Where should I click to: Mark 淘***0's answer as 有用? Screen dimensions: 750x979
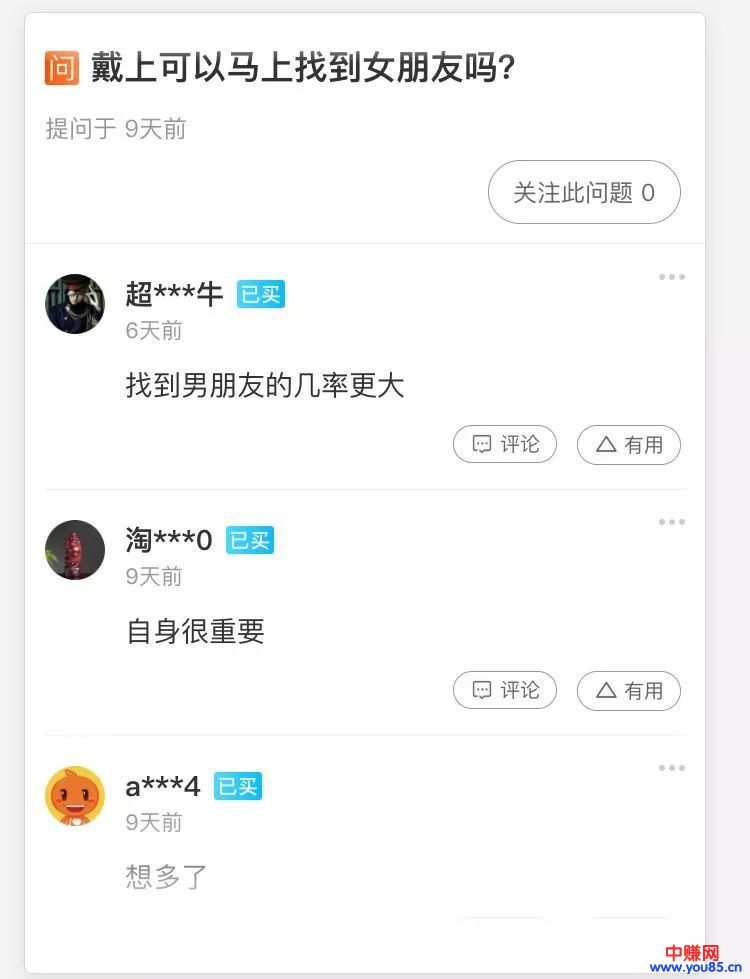coord(629,690)
